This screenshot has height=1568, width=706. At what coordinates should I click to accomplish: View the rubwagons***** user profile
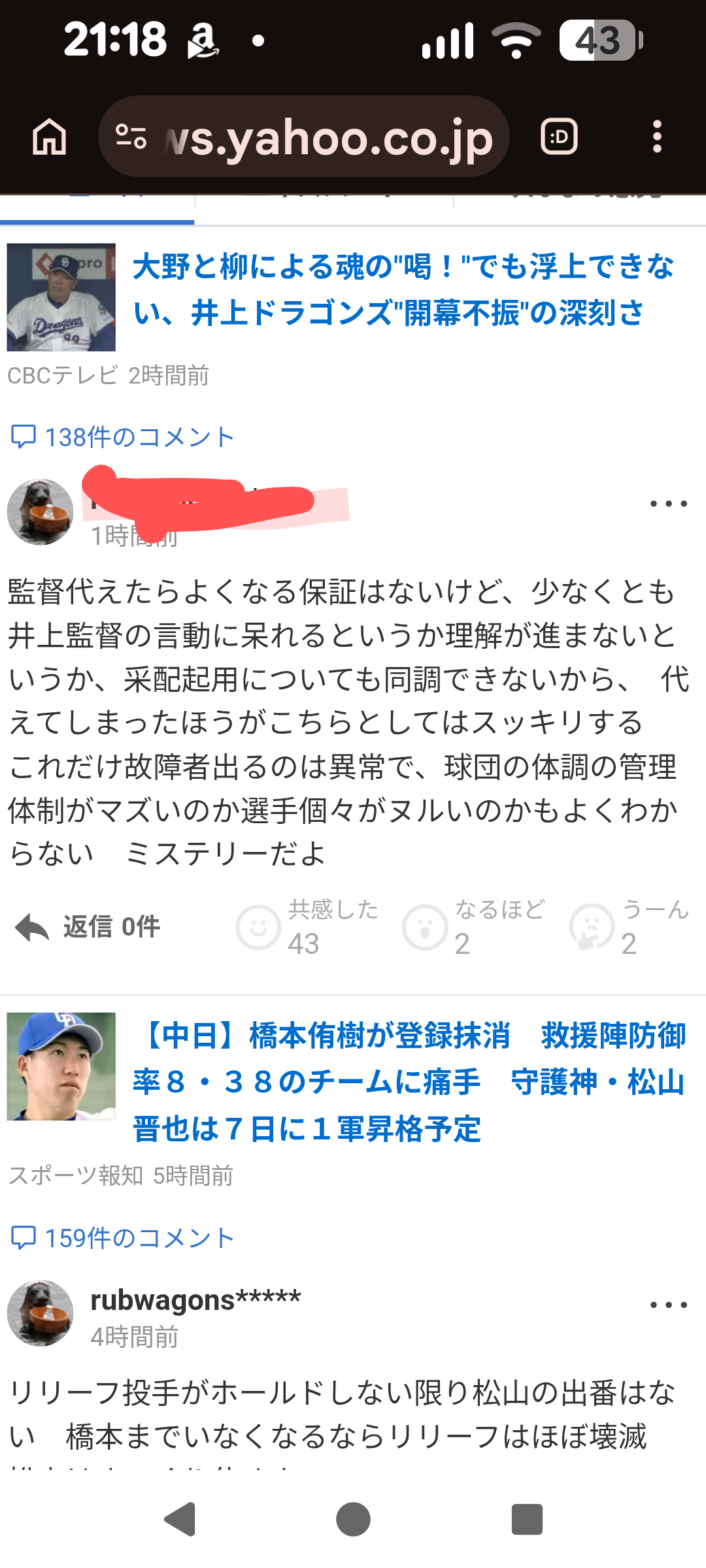click(x=195, y=1300)
